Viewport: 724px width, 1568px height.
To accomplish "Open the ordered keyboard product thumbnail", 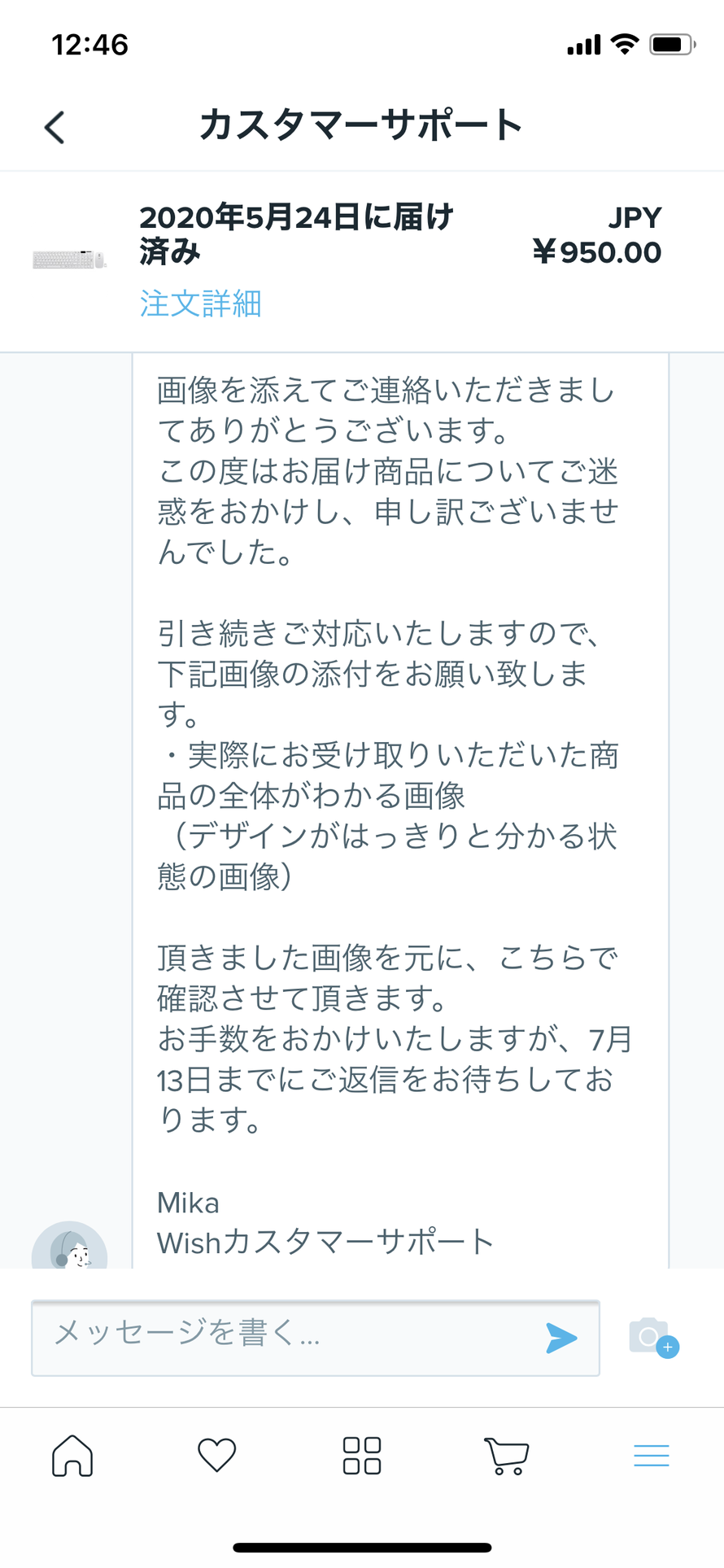I will point(69,260).
